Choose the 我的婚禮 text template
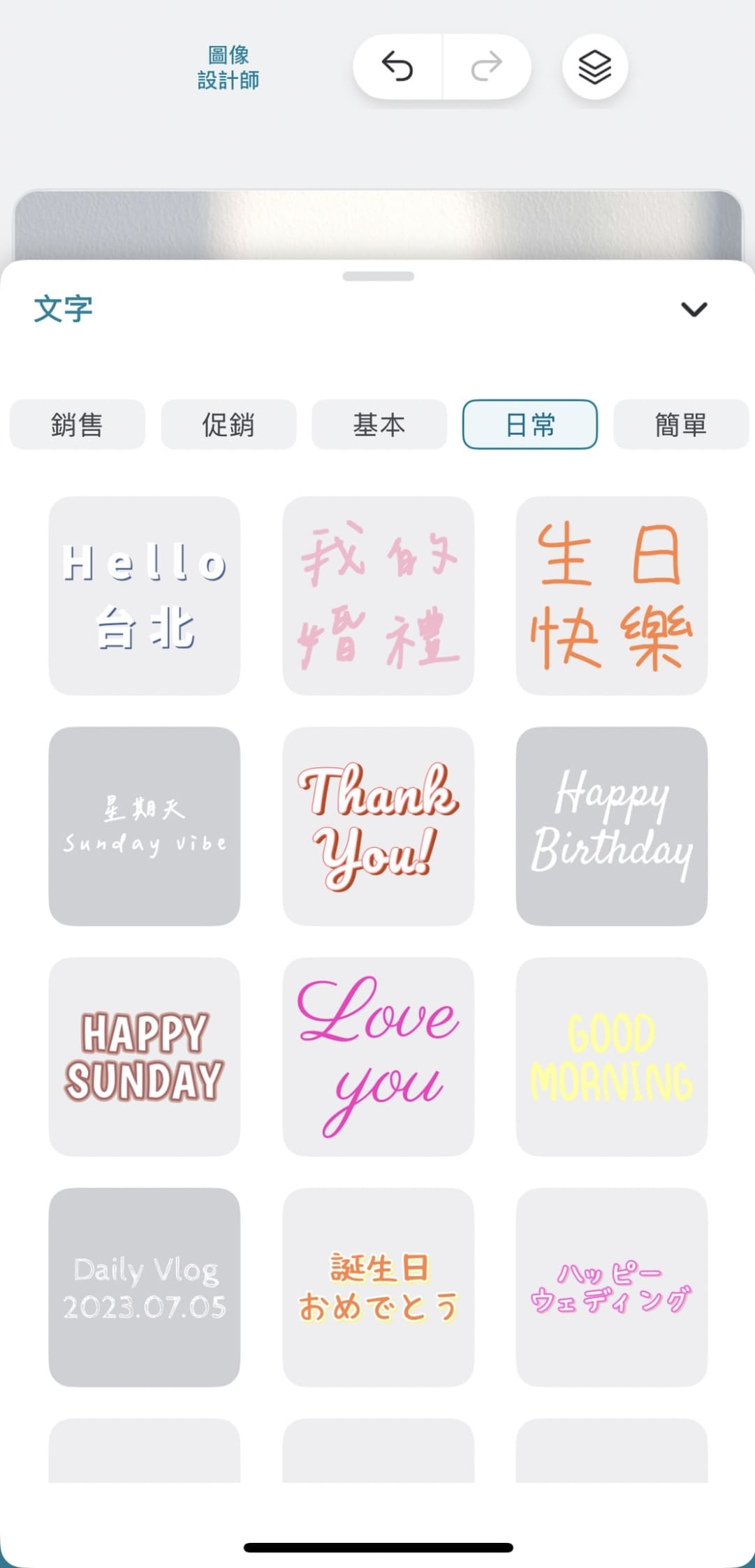755x1568 pixels. pos(378,596)
